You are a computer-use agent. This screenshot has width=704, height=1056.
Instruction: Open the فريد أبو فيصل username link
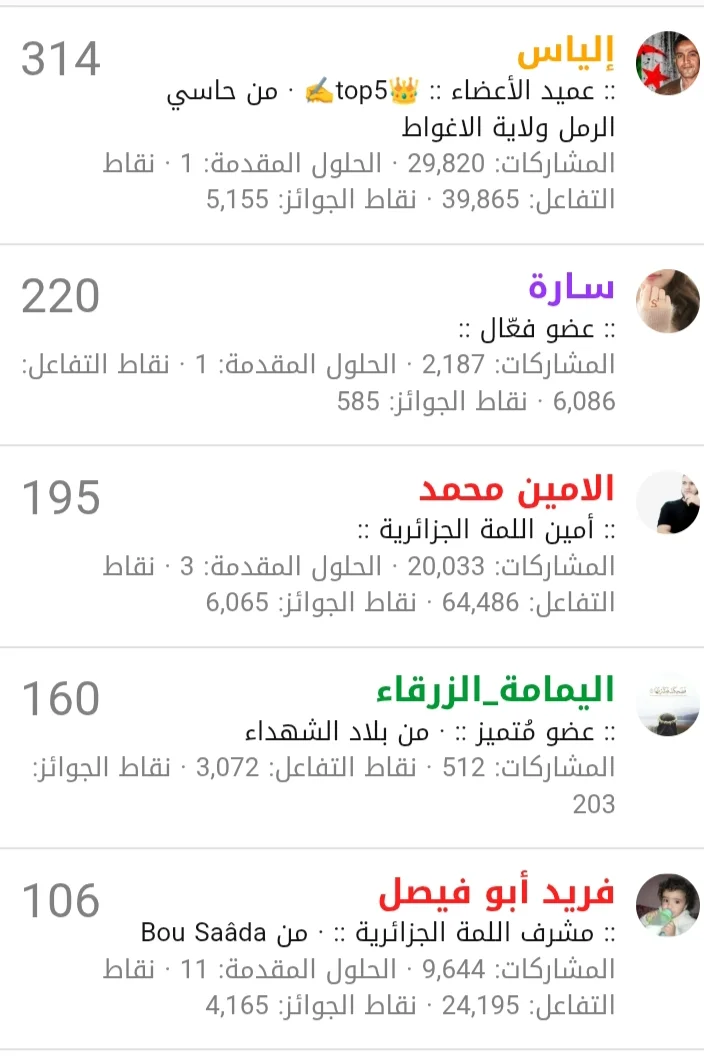point(497,892)
